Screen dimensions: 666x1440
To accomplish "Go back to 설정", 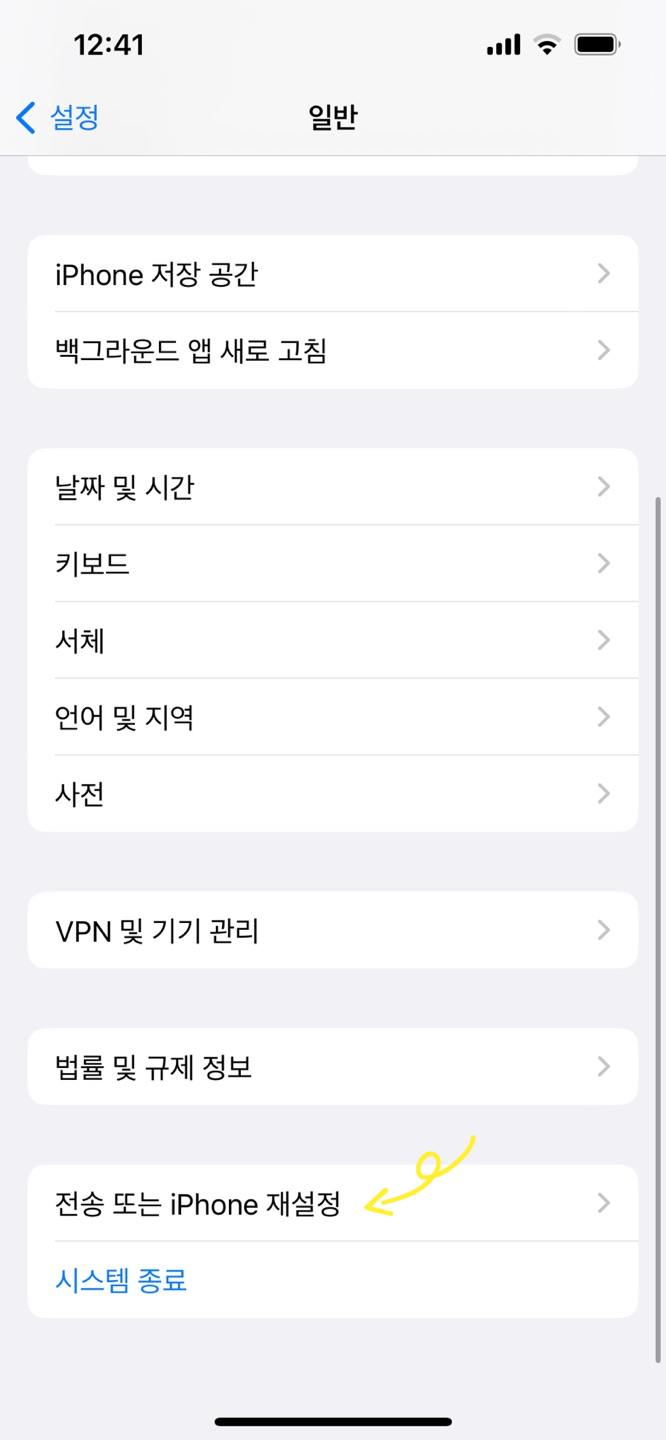I will click(58, 118).
